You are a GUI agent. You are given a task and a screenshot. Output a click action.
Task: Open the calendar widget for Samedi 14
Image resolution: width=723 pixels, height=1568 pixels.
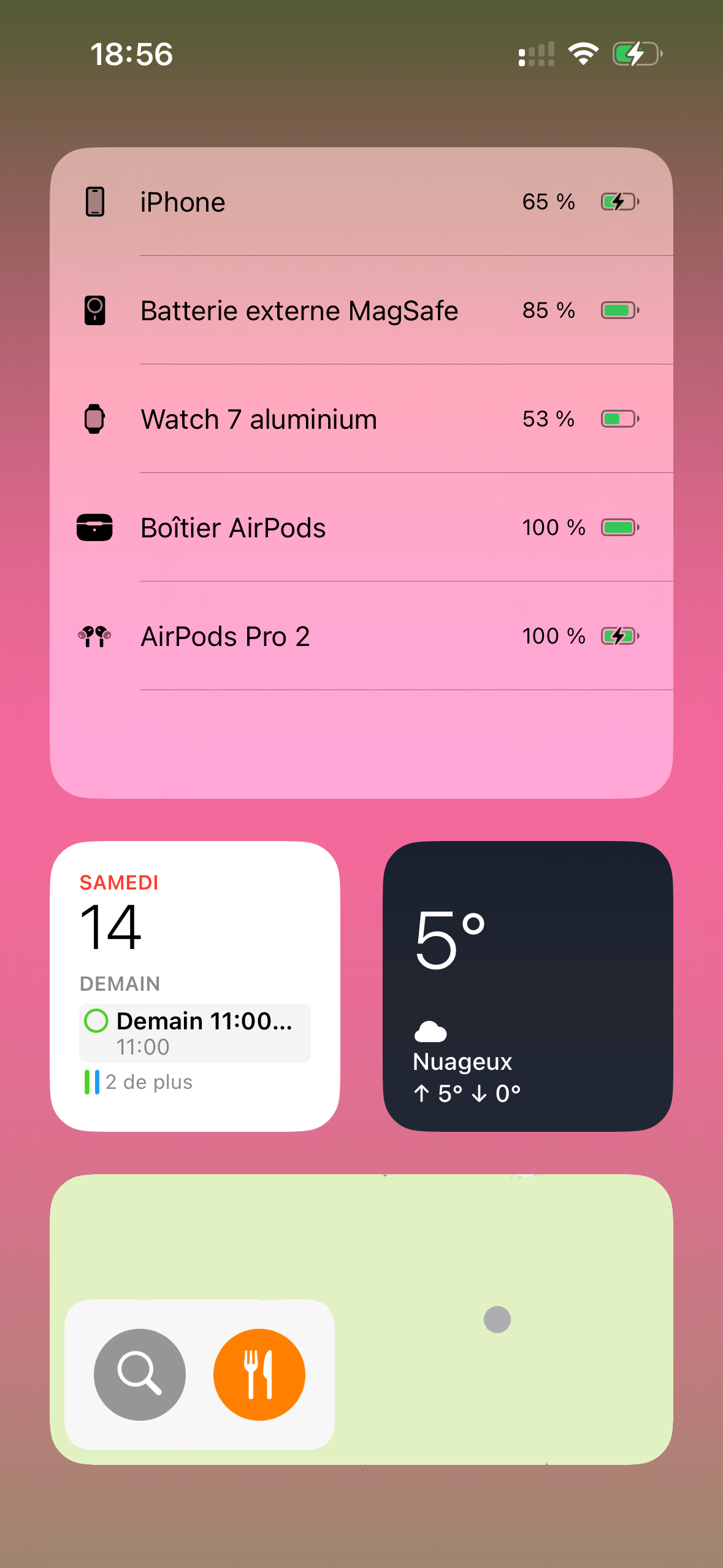(x=195, y=986)
